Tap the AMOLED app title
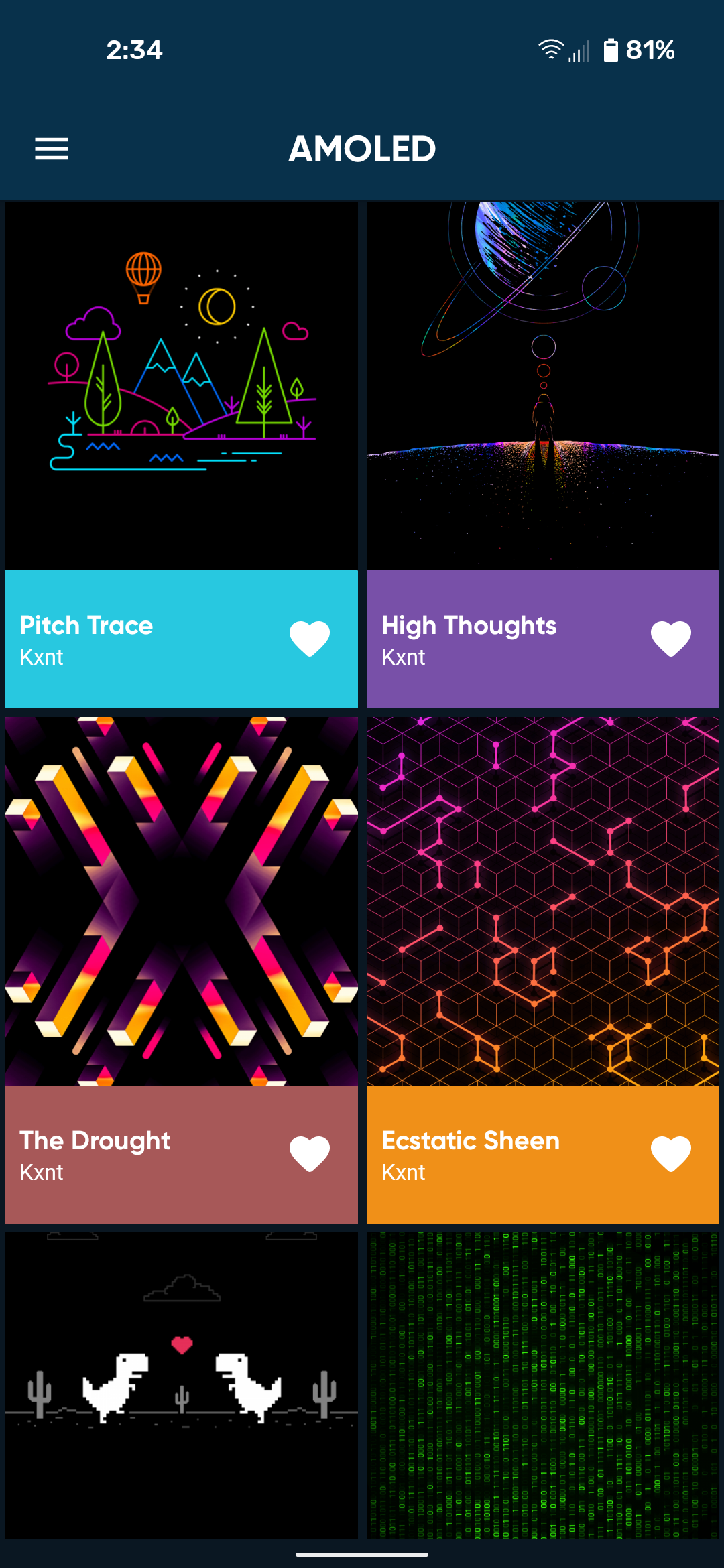The height and width of the screenshot is (1568, 724). (x=362, y=148)
